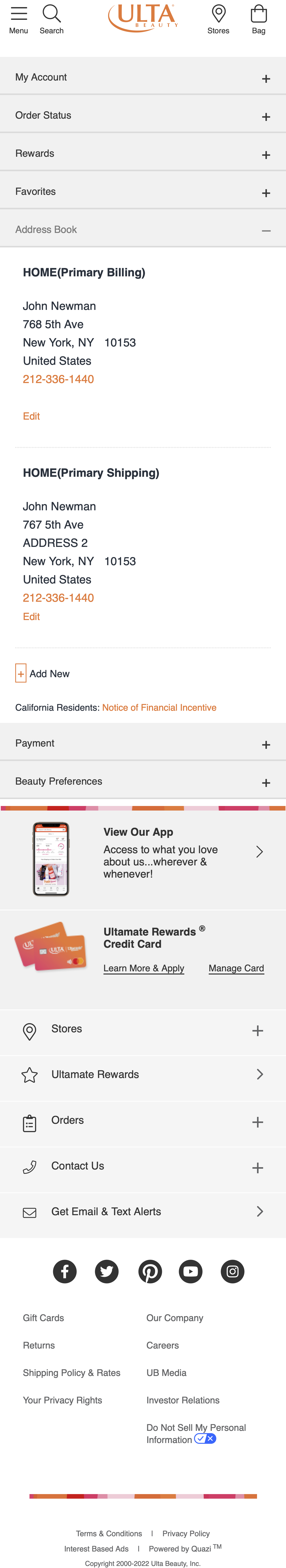Edit the Primary Billing address
Screen dimensions: 286x1568
[x=31, y=416]
